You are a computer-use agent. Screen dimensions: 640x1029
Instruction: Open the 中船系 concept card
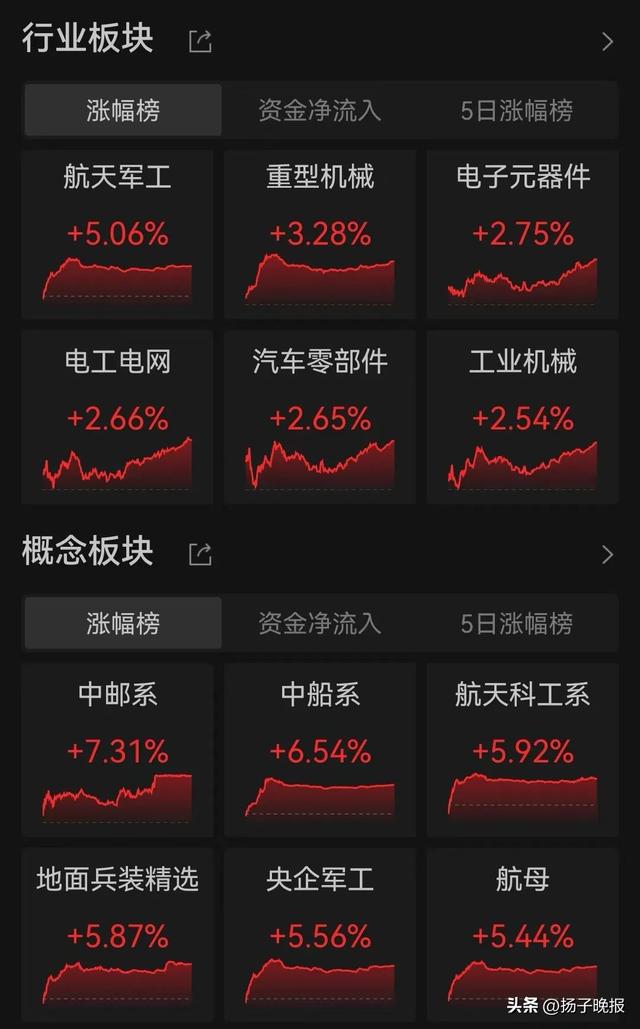(x=320, y=750)
